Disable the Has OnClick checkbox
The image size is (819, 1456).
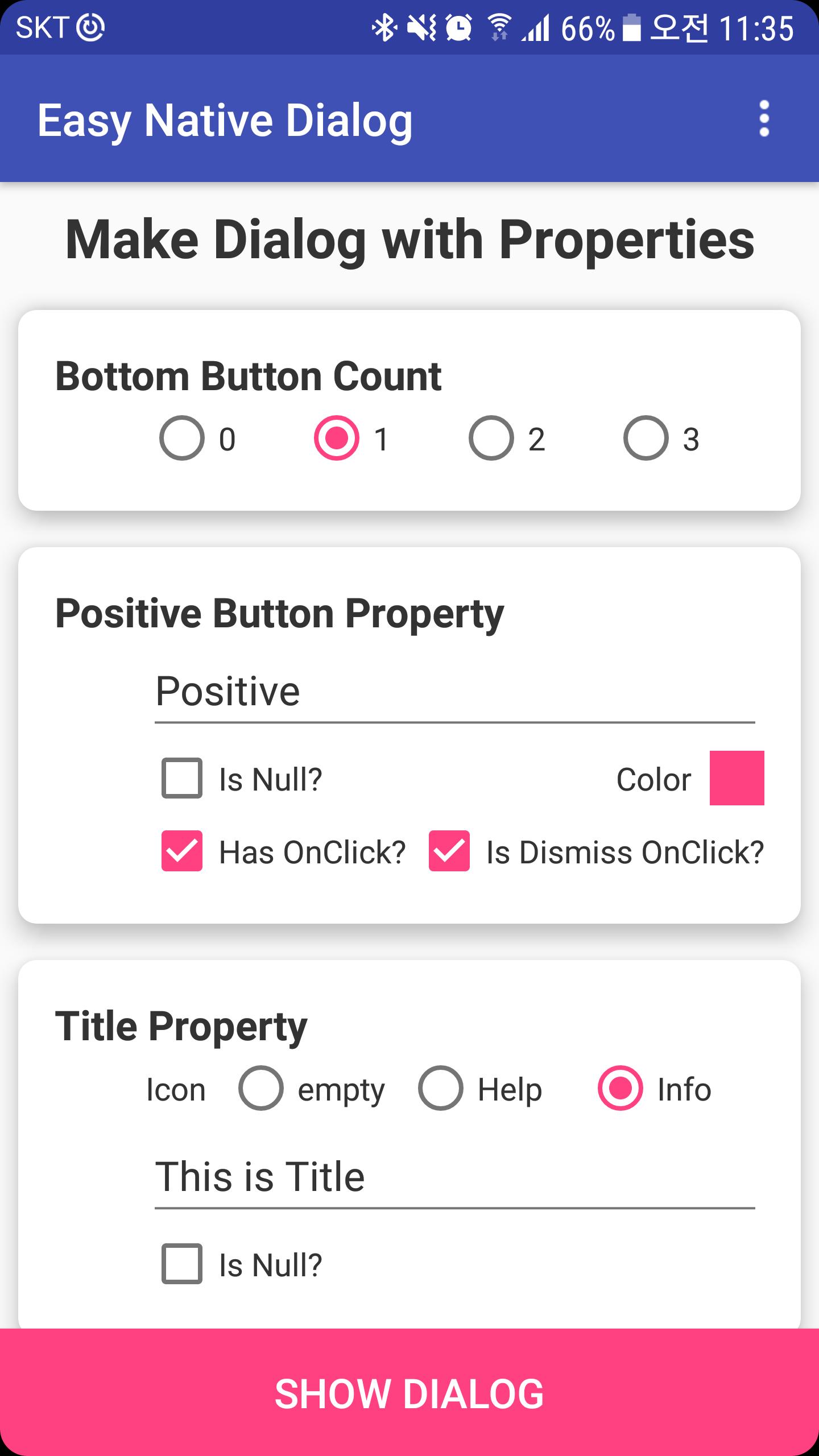181,851
